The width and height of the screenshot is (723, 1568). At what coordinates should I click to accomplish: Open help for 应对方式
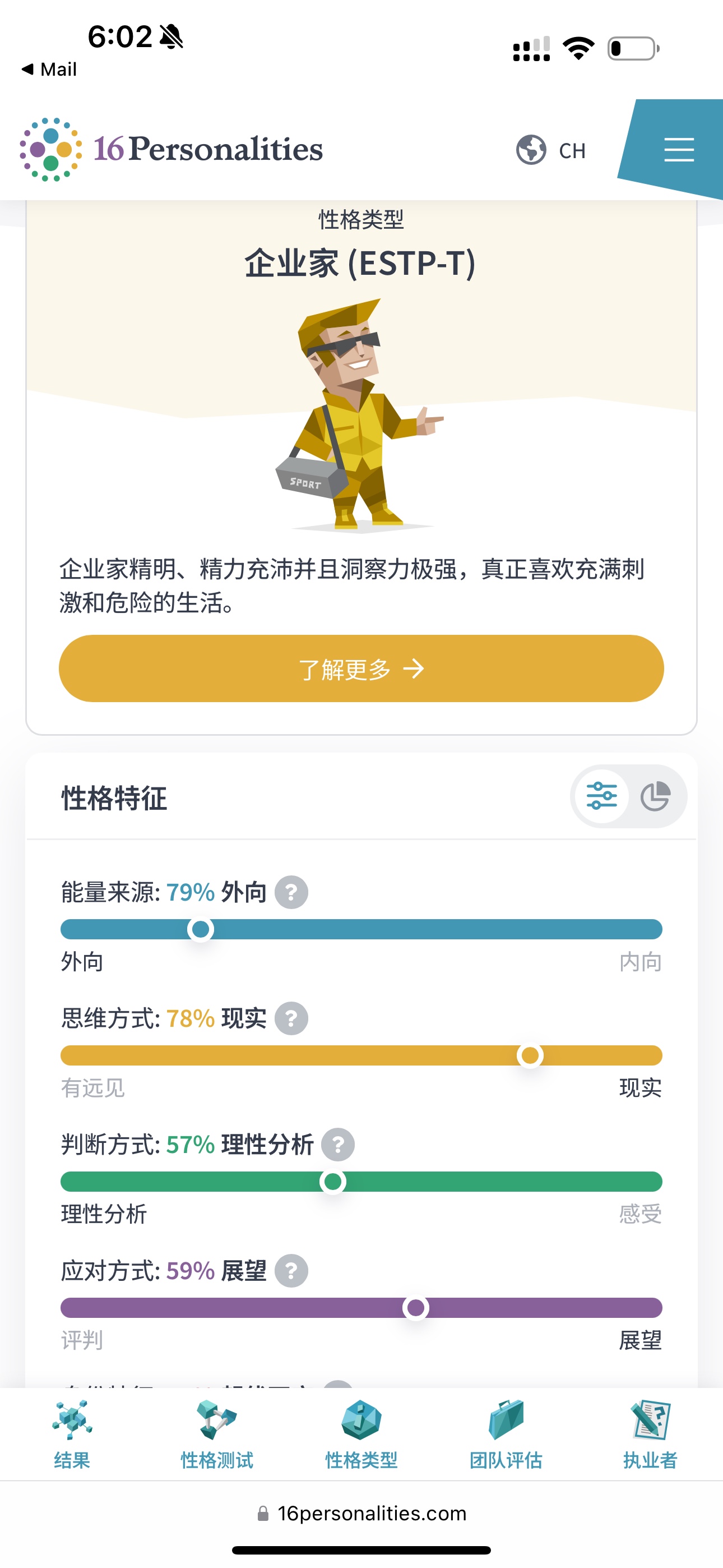pyautogui.click(x=291, y=1271)
